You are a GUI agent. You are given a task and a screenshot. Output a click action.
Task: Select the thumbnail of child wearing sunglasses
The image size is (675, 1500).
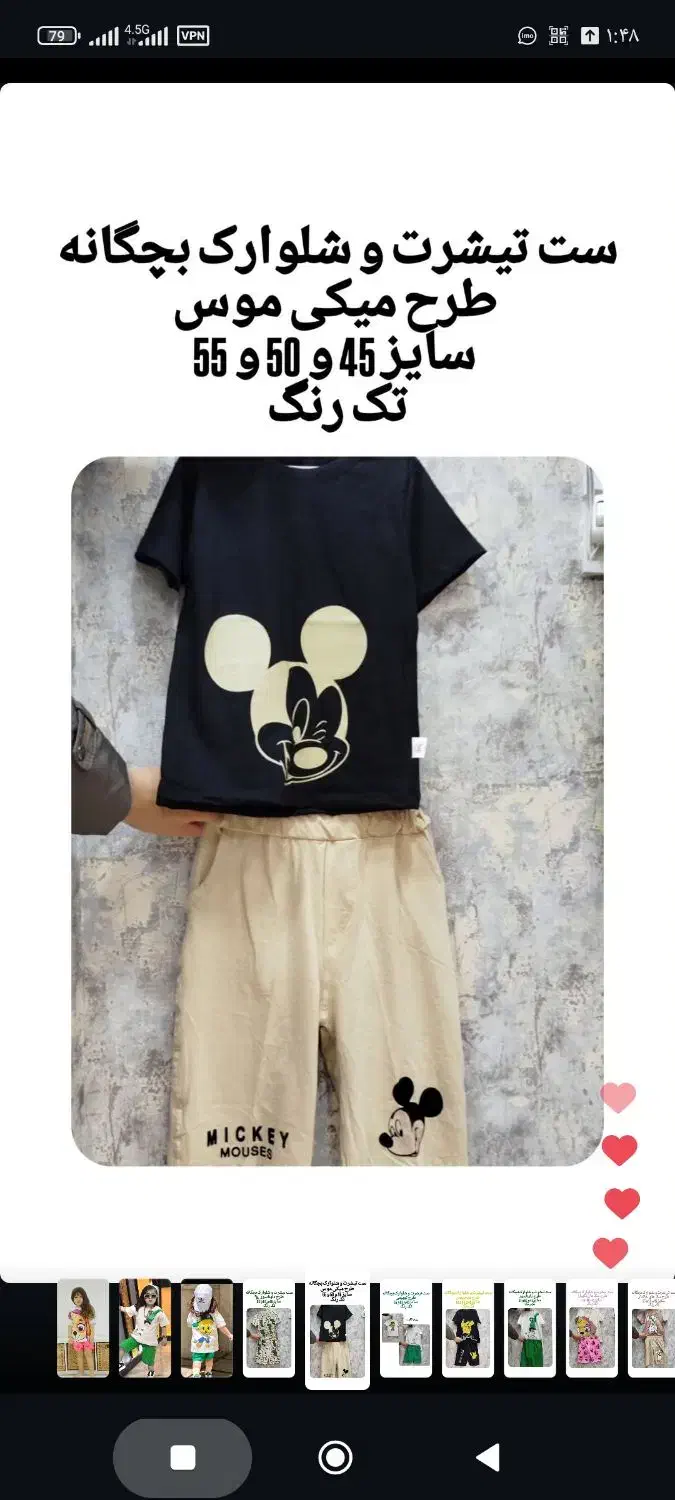(x=145, y=1328)
